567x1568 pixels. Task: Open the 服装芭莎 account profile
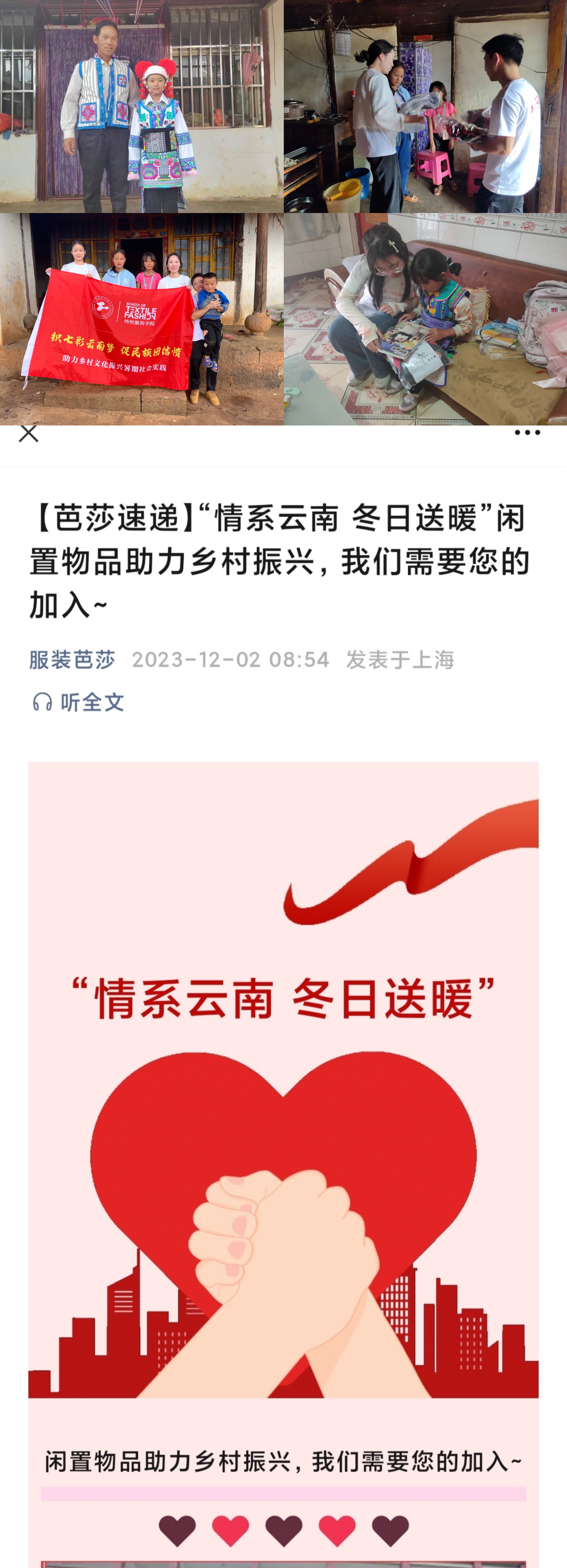tap(72, 660)
